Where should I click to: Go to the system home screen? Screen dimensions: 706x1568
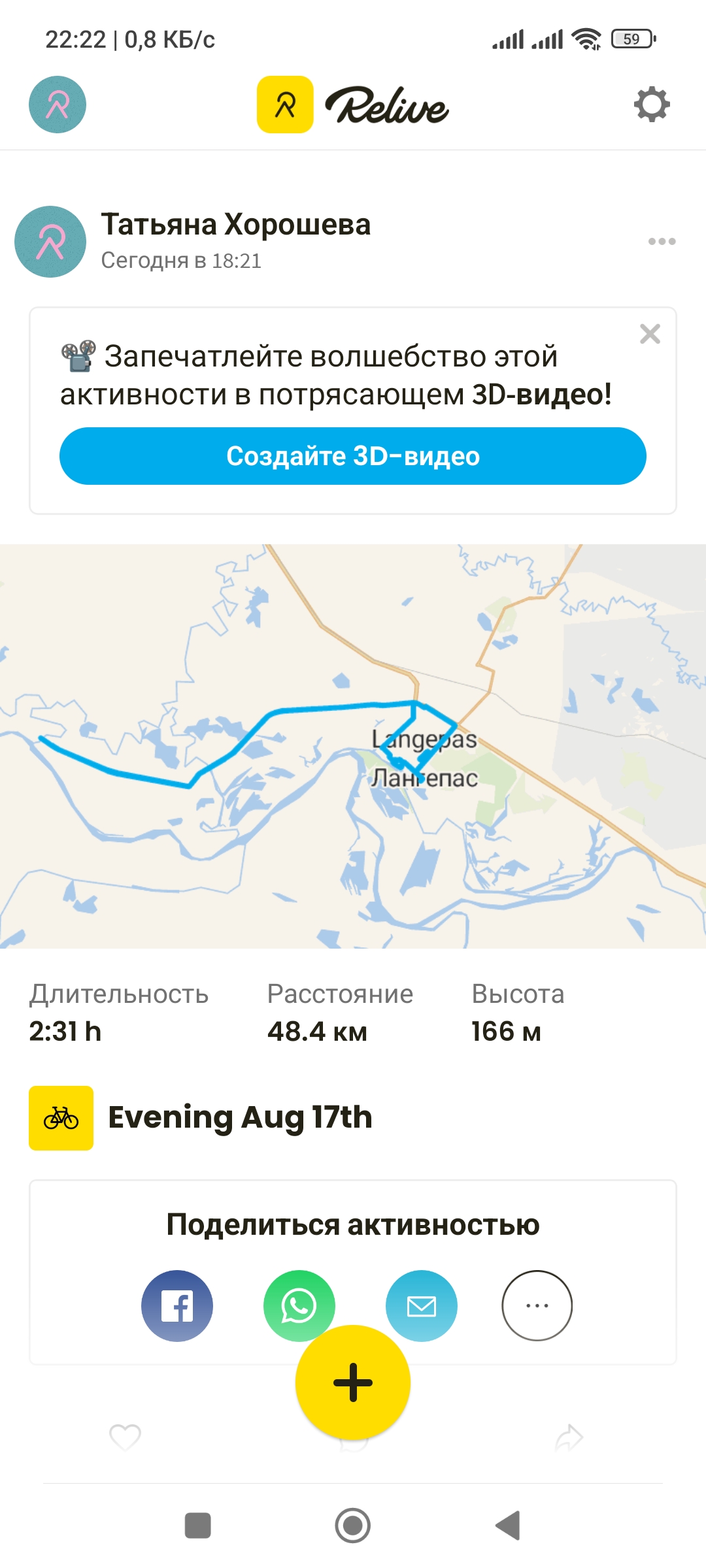point(353,1526)
